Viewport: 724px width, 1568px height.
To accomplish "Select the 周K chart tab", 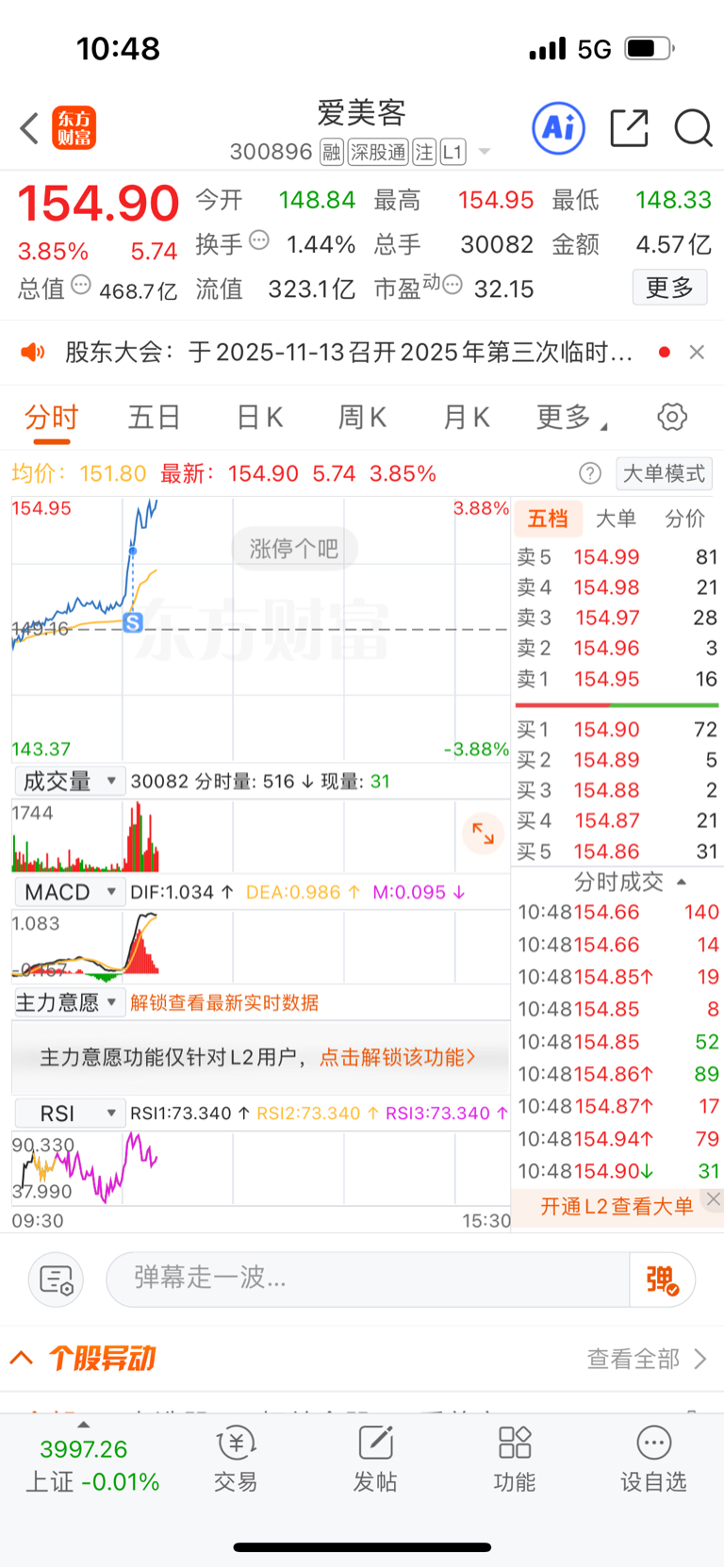I will (362, 417).
